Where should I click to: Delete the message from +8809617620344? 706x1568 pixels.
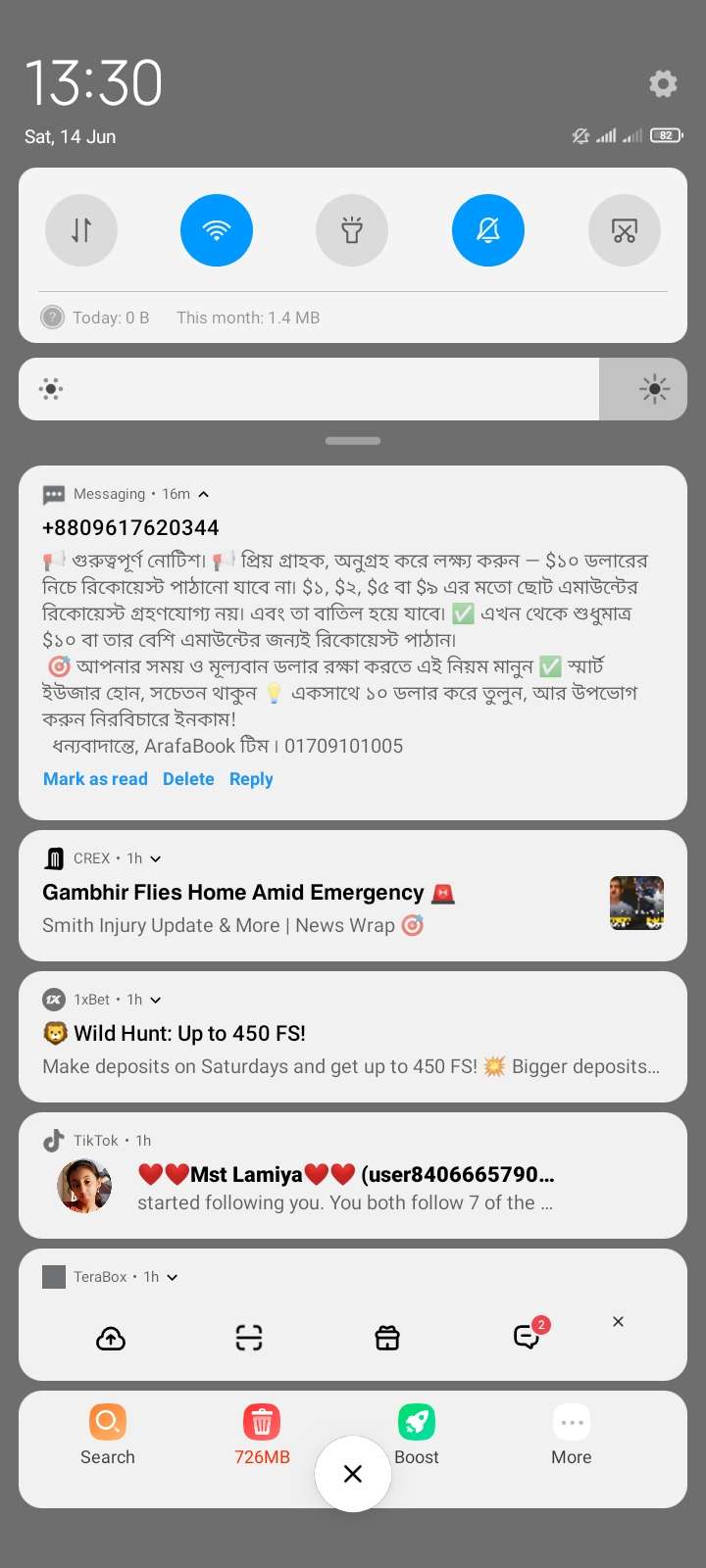click(188, 779)
